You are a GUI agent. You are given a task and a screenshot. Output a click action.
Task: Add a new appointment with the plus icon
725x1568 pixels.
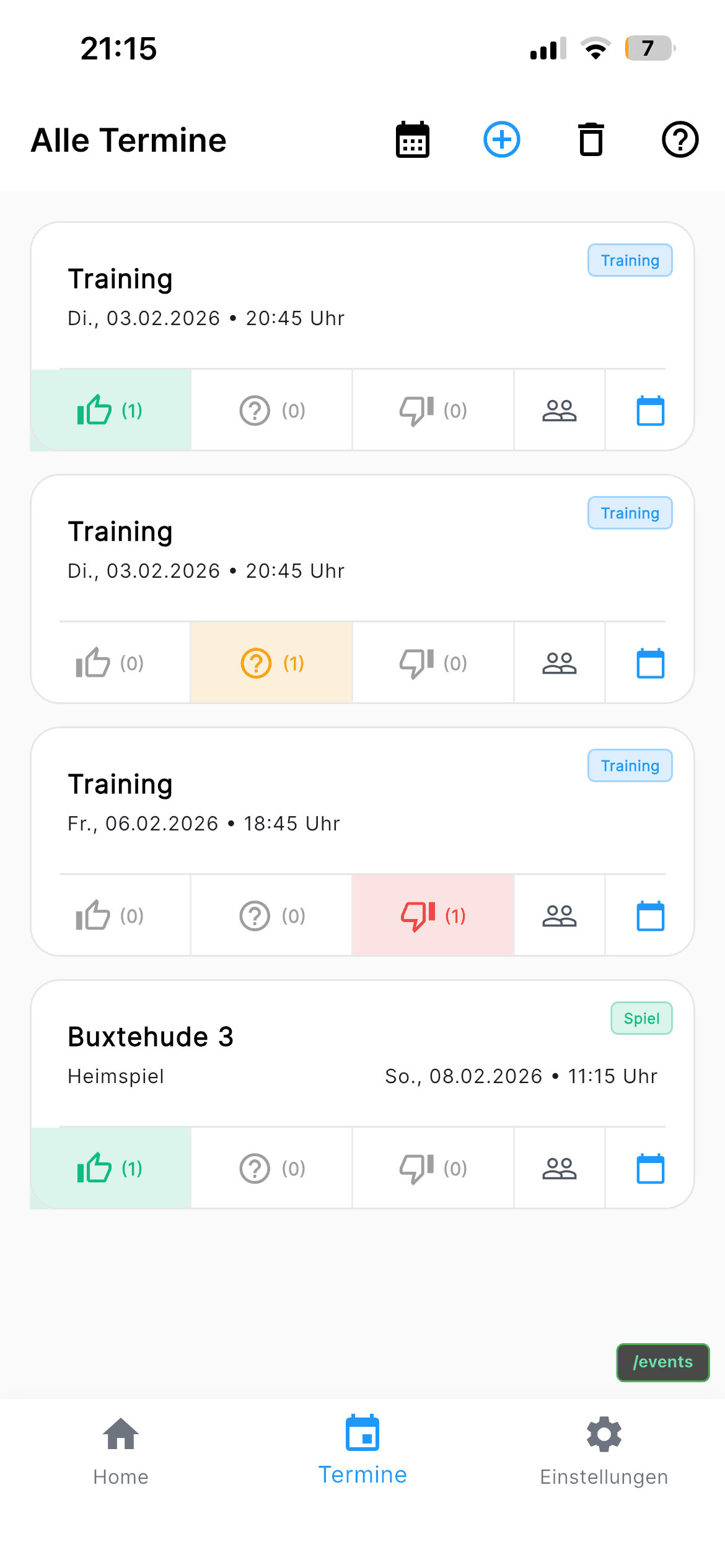coord(501,139)
